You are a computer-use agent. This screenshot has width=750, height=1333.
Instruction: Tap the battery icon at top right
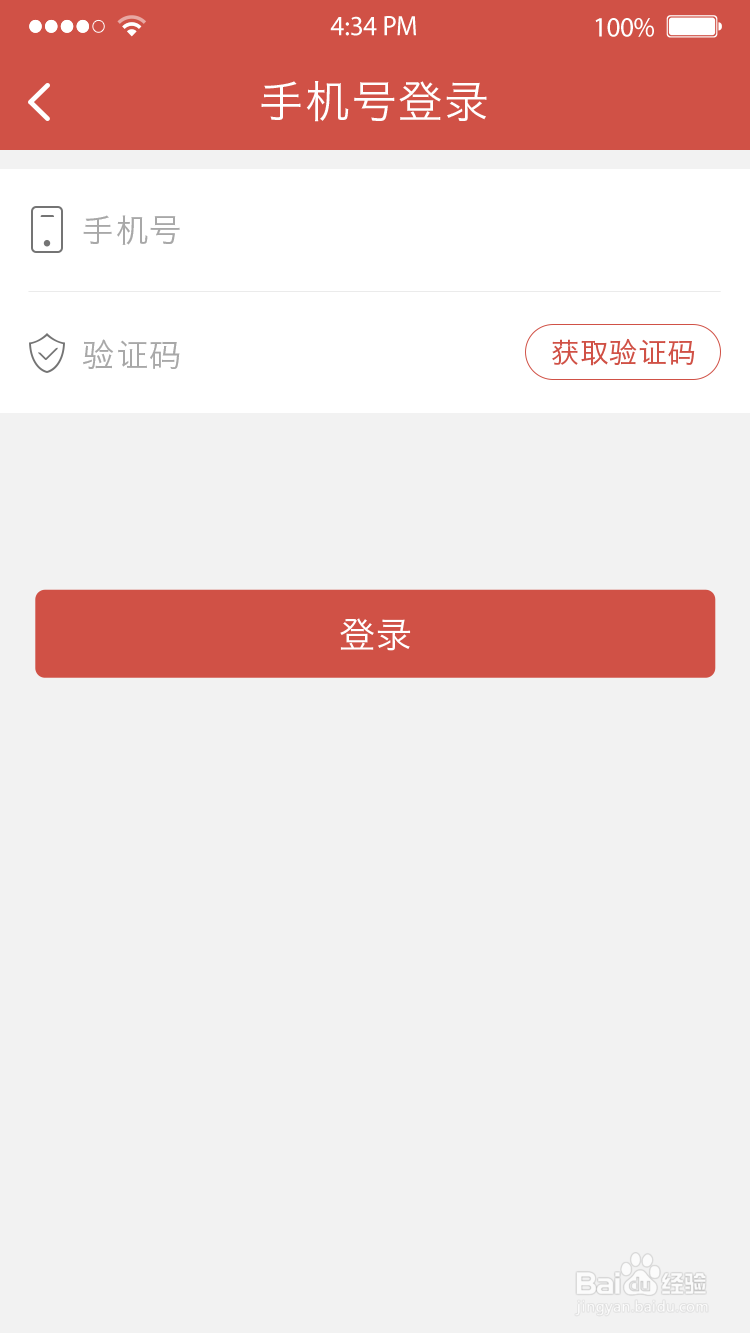[x=691, y=27]
